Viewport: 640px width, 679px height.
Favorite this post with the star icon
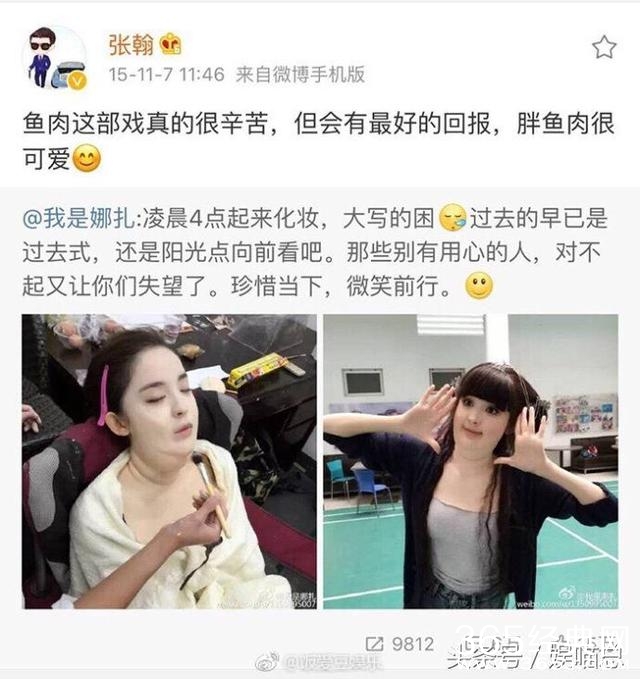point(604,47)
